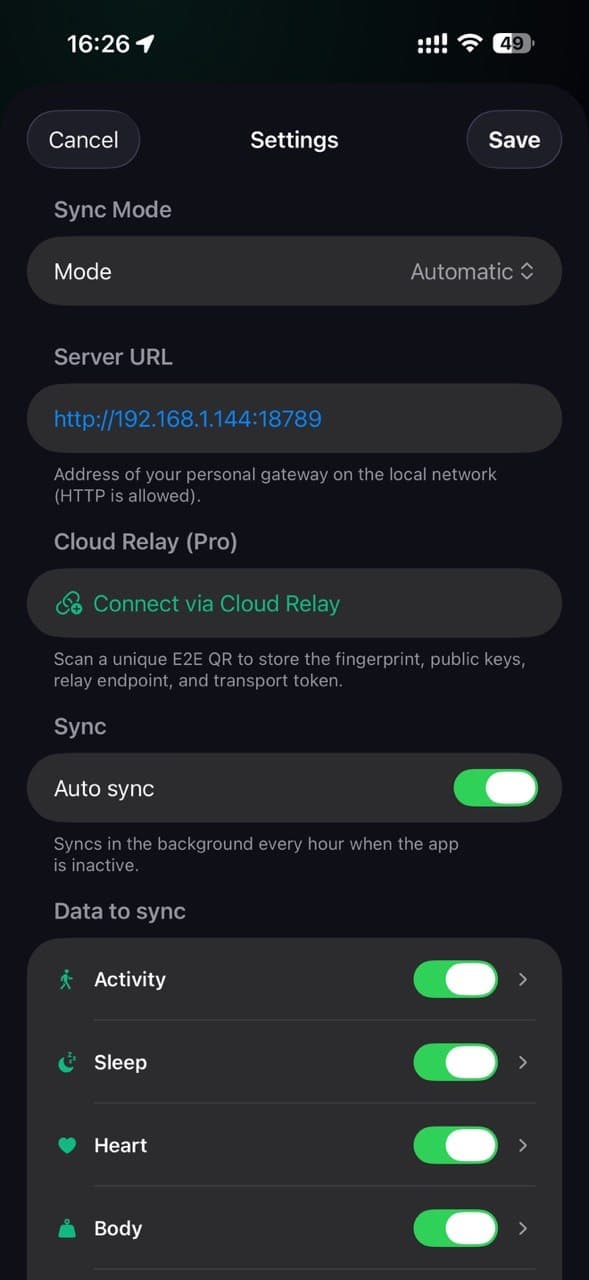Open Activity details with the chevron
This screenshot has width=589, height=1280.
[523, 979]
